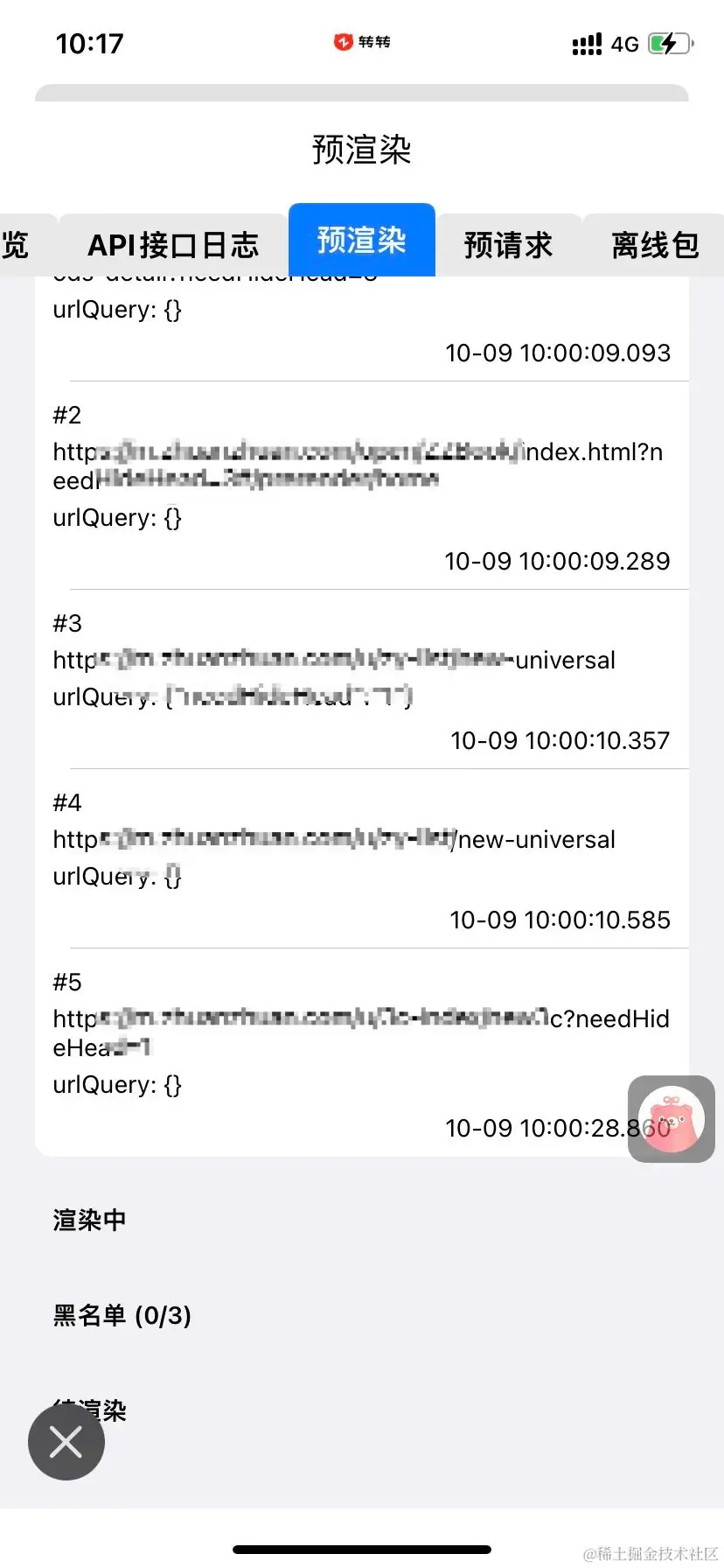The width and height of the screenshot is (724, 1568).
Task: Expand the 渲染中 section
Action: click(x=89, y=1220)
